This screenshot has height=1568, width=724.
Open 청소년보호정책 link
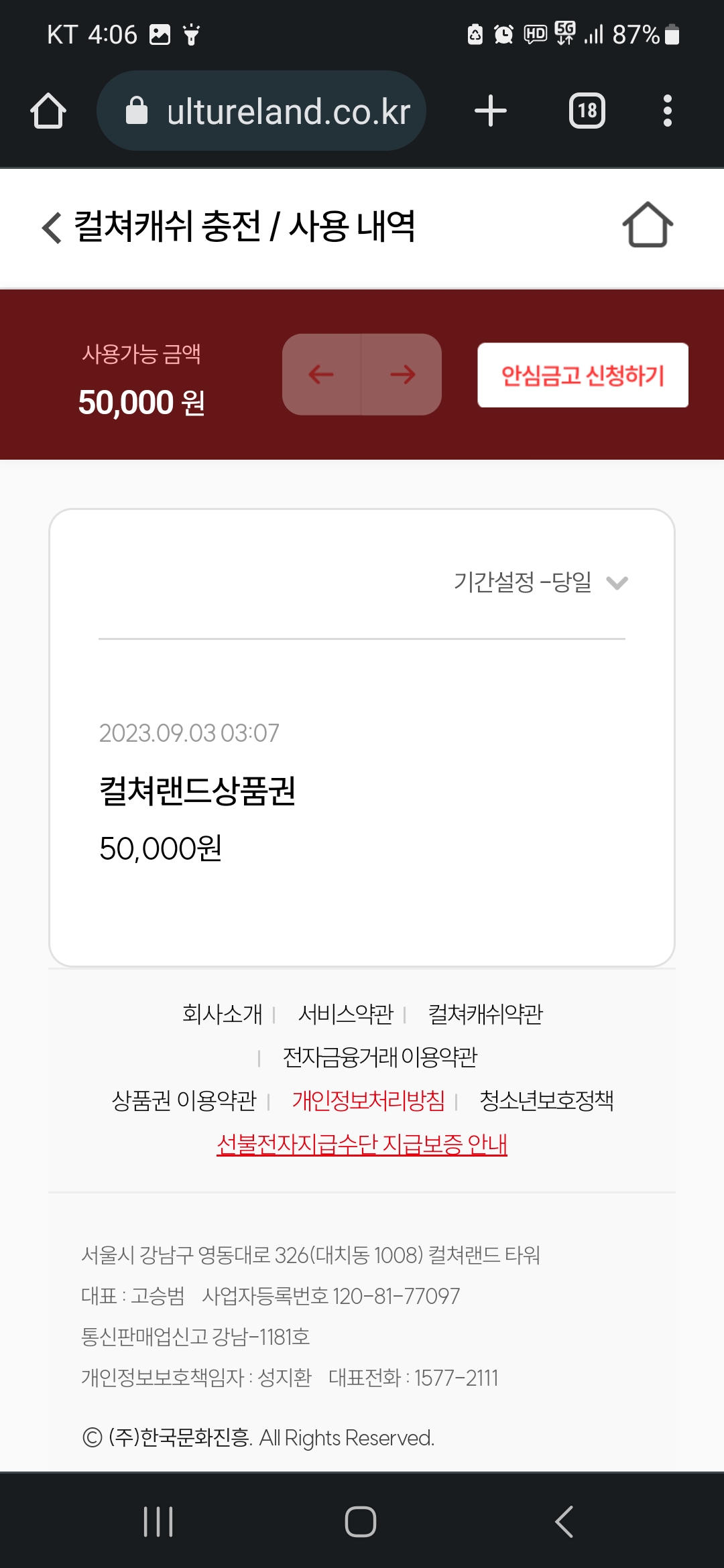click(546, 1100)
